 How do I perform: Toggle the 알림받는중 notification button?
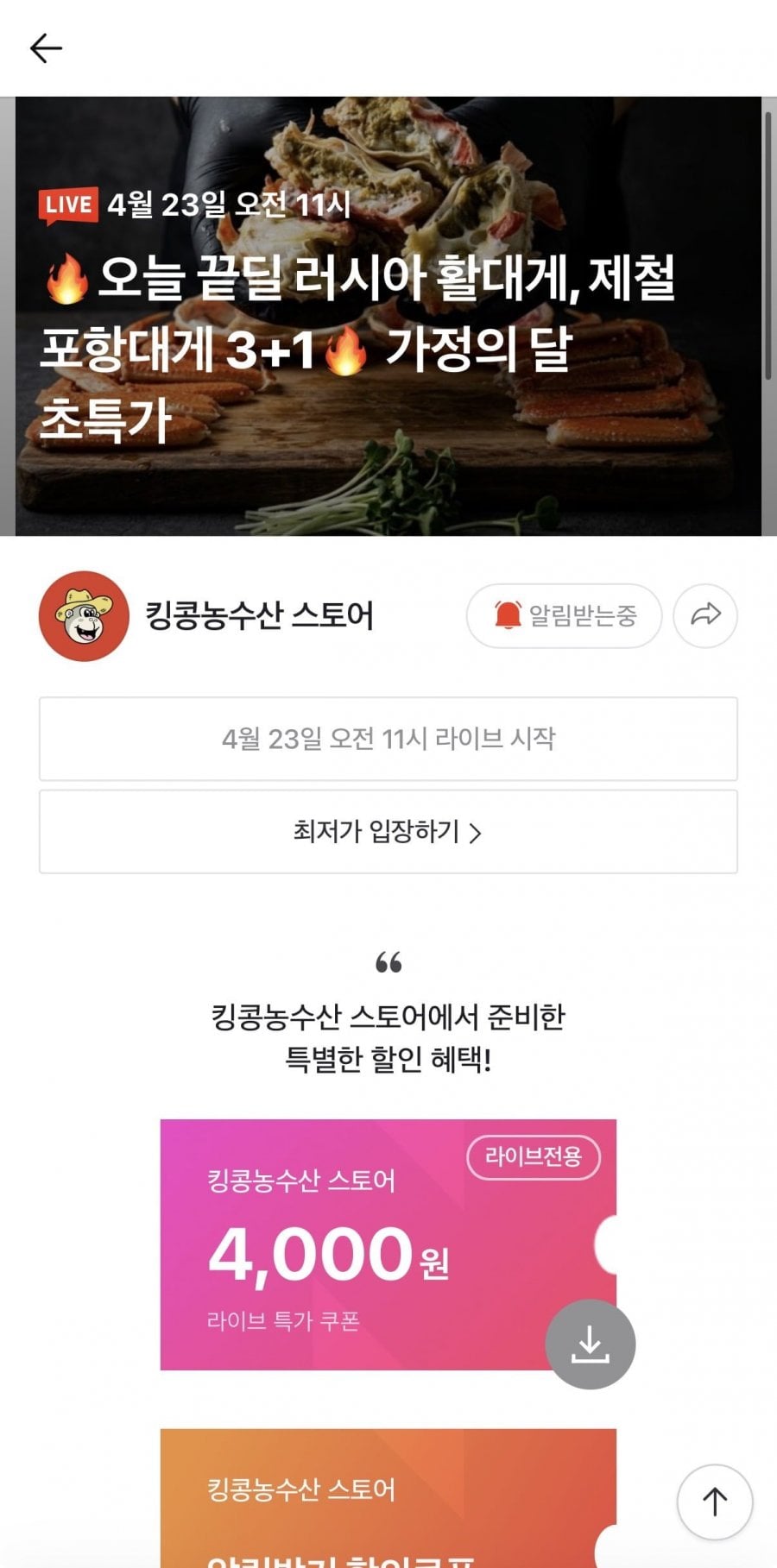564,616
